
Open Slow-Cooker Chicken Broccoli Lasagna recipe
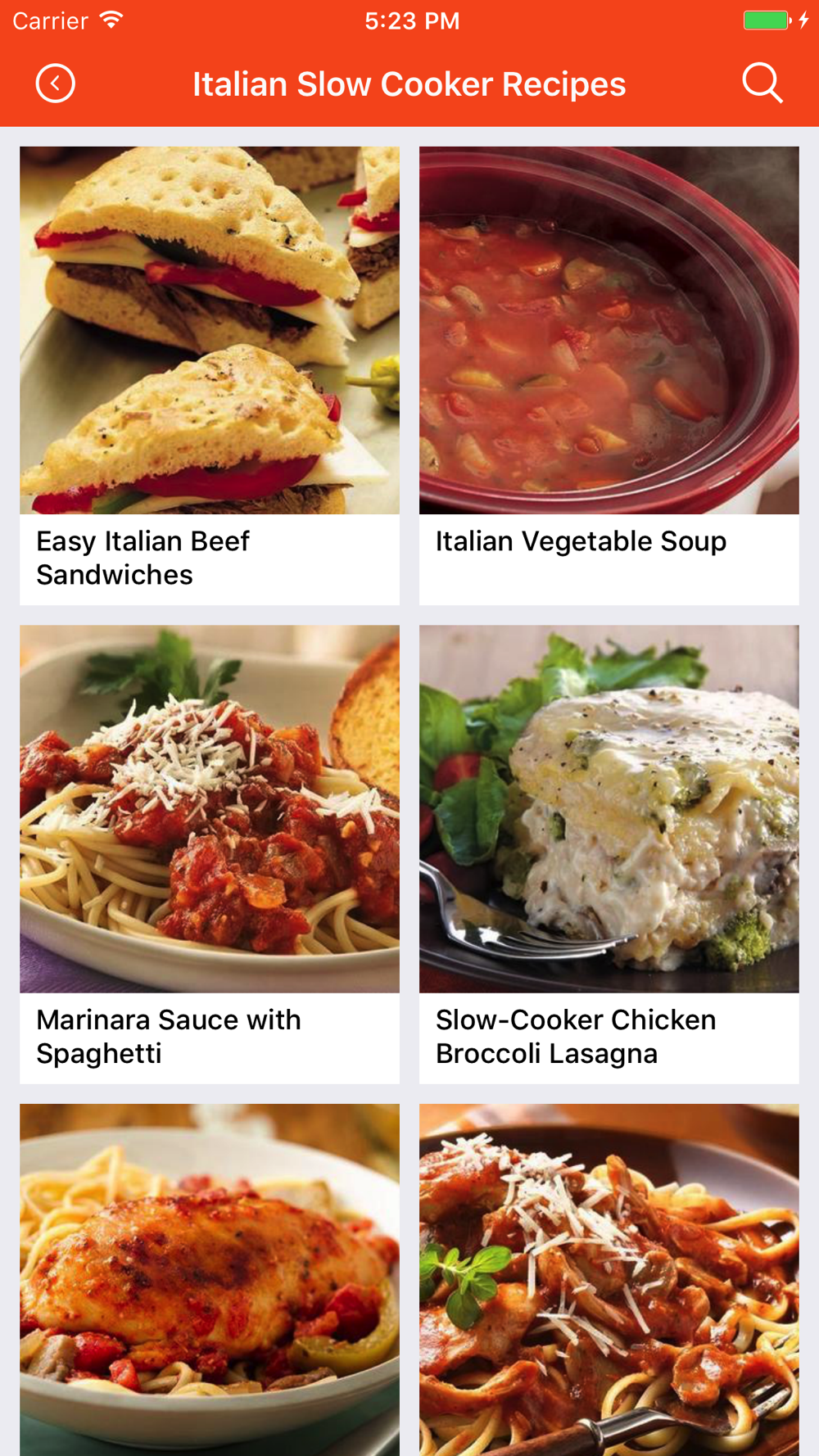609,854
